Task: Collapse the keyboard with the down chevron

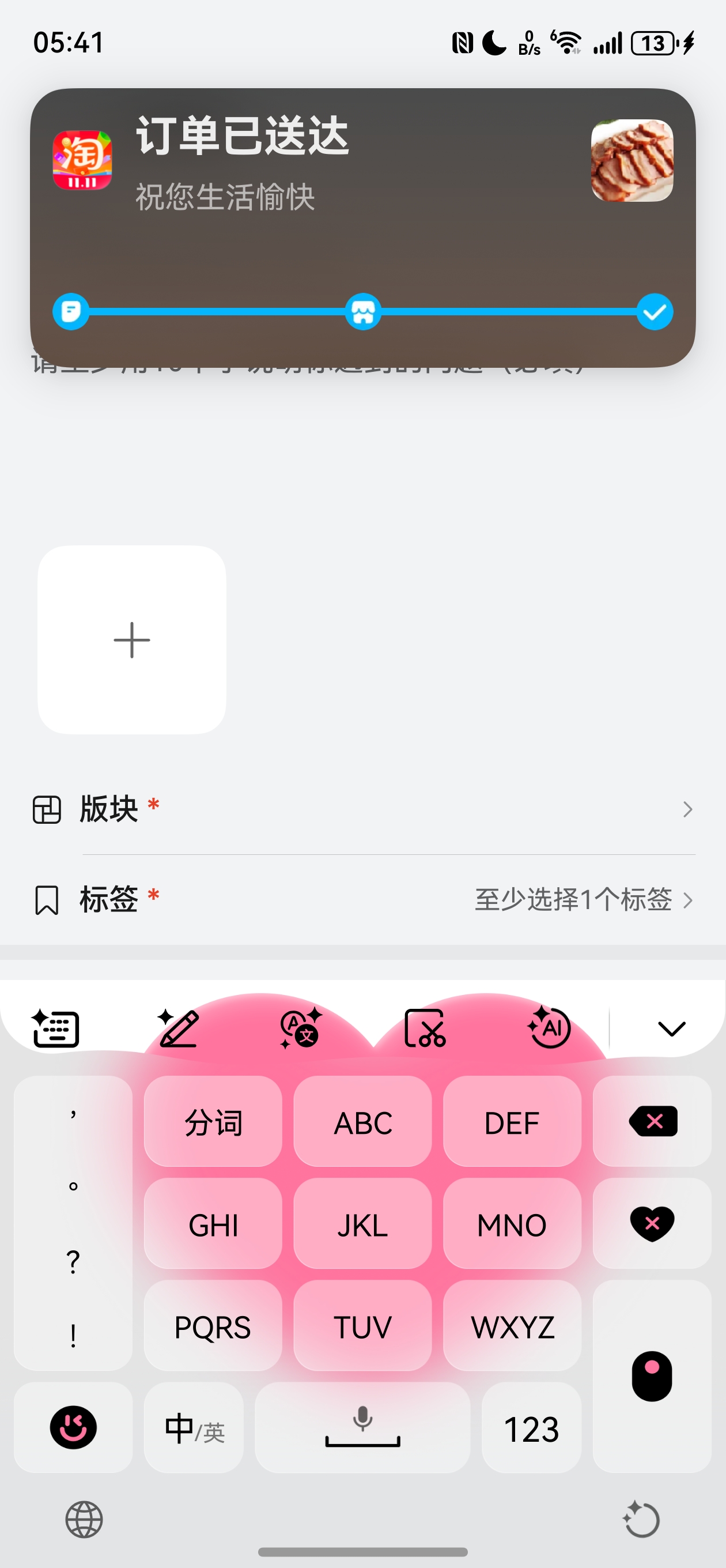Action: pos(670,1028)
